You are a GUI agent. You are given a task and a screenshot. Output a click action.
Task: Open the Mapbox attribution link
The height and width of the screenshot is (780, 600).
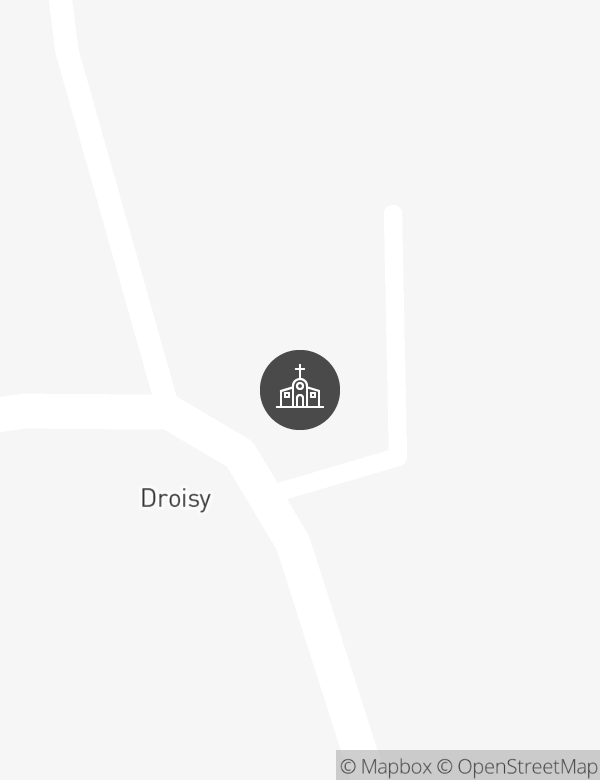tap(386, 767)
